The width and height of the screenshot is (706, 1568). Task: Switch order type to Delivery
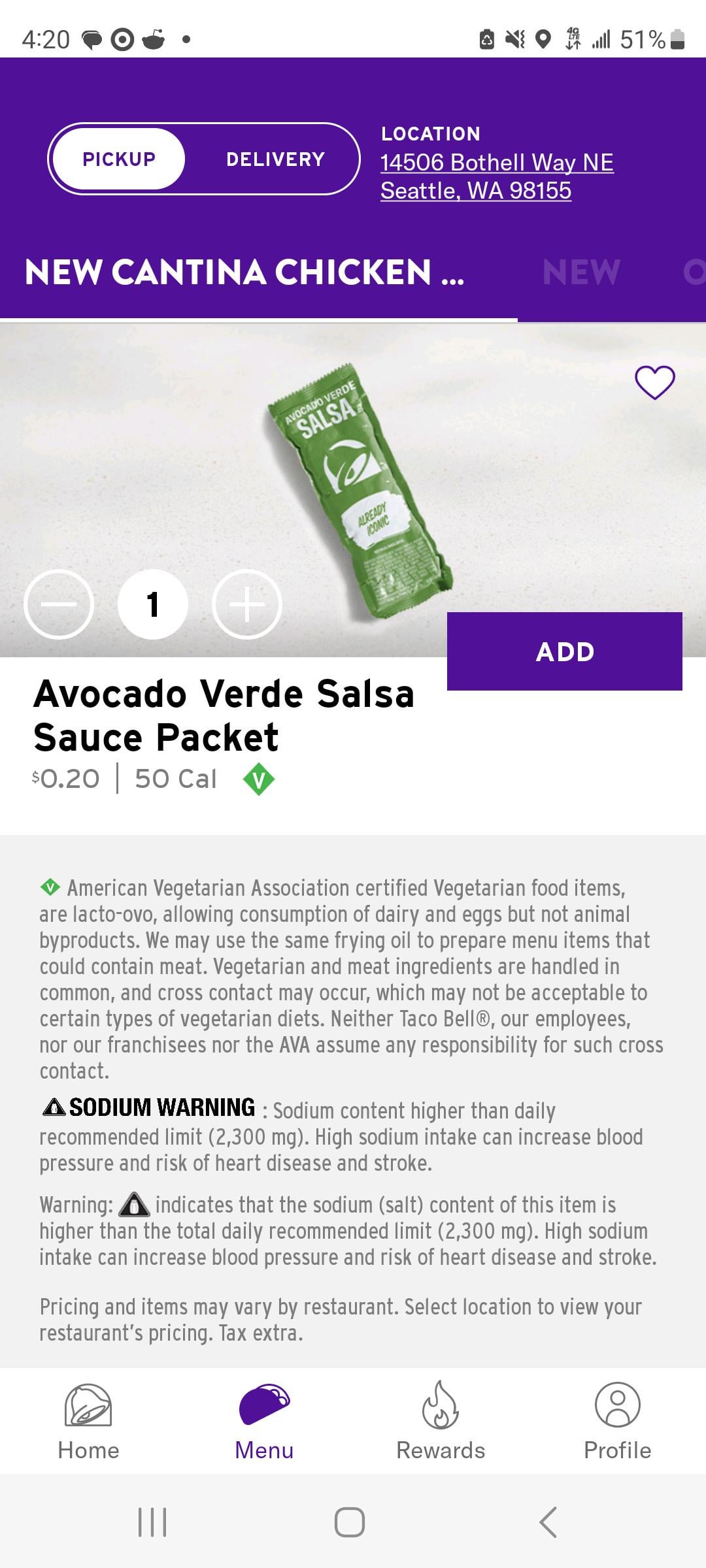click(x=275, y=159)
